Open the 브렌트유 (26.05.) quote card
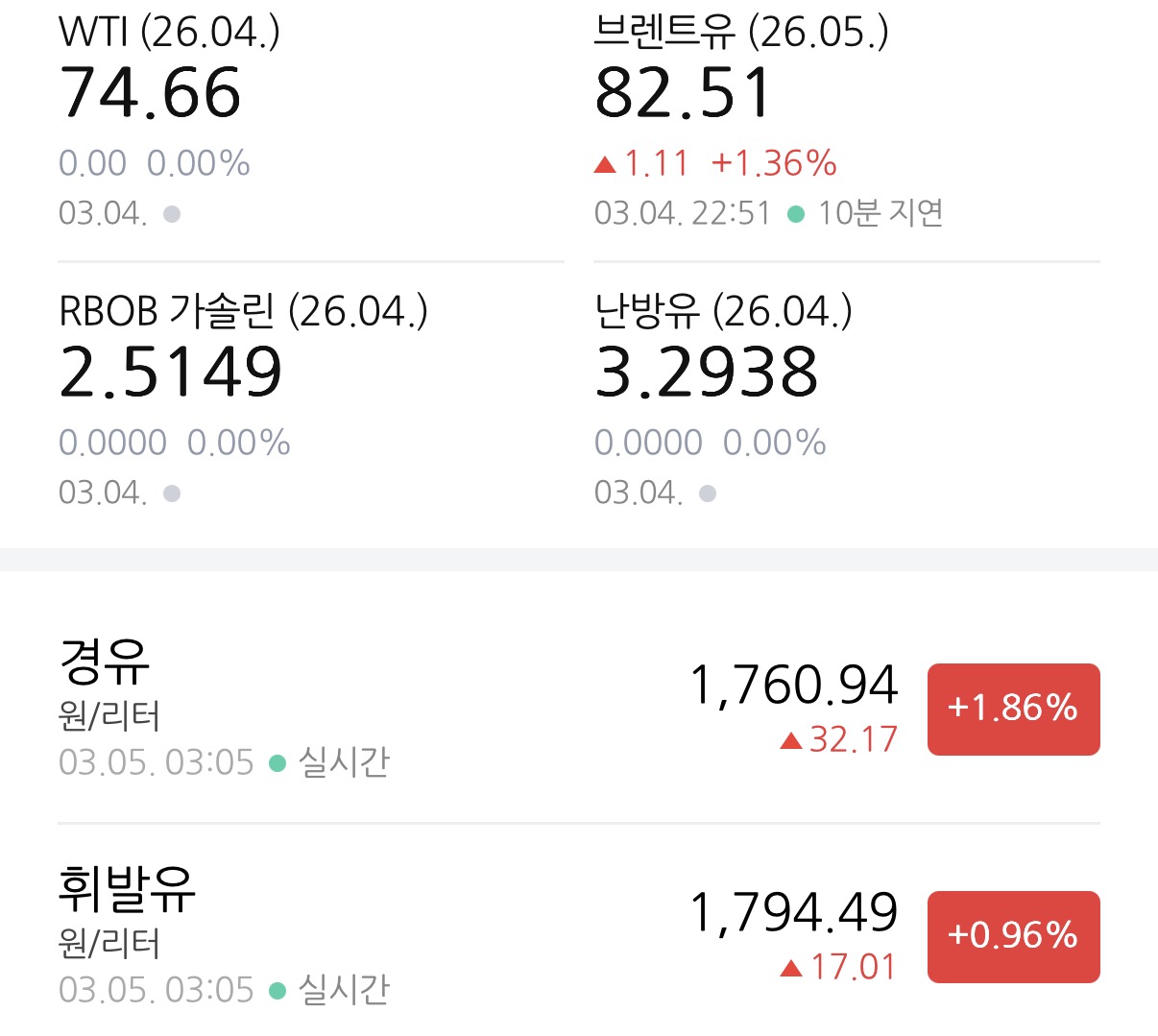Screen dimensions: 1158x1036 [846, 123]
